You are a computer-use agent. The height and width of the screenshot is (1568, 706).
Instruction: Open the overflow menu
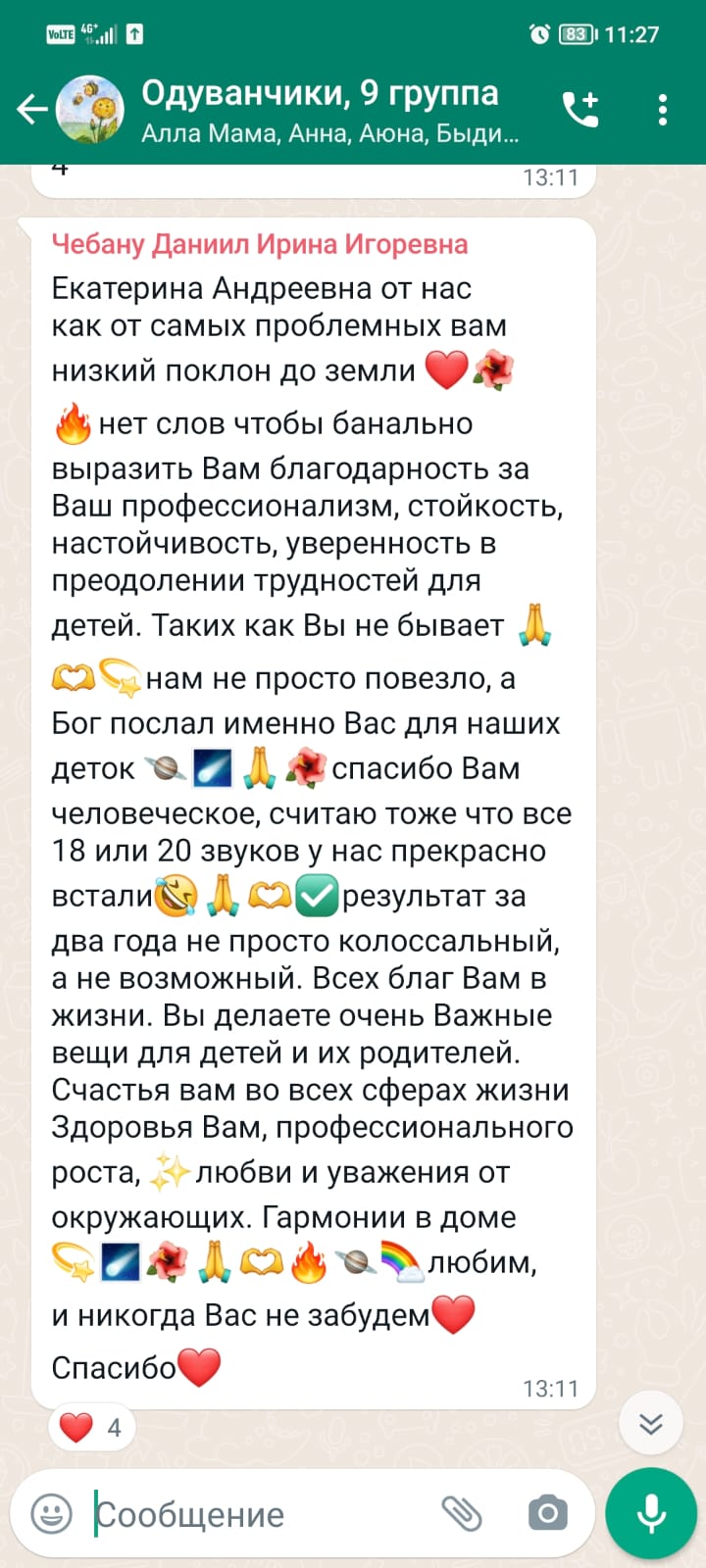[x=663, y=109]
